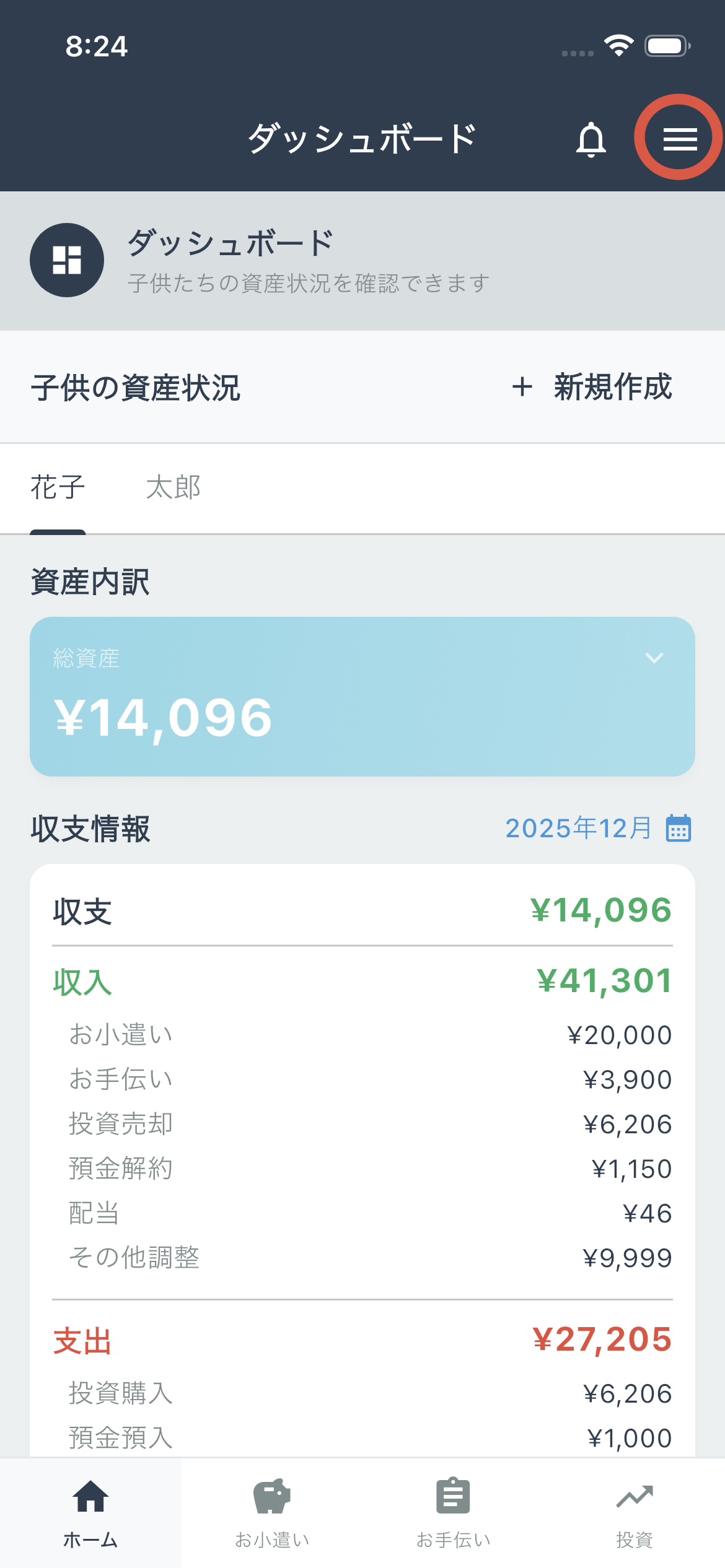The height and width of the screenshot is (1568, 725).
Task: Switch to the お小遣い tab
Action: (x=272, y=1513)
